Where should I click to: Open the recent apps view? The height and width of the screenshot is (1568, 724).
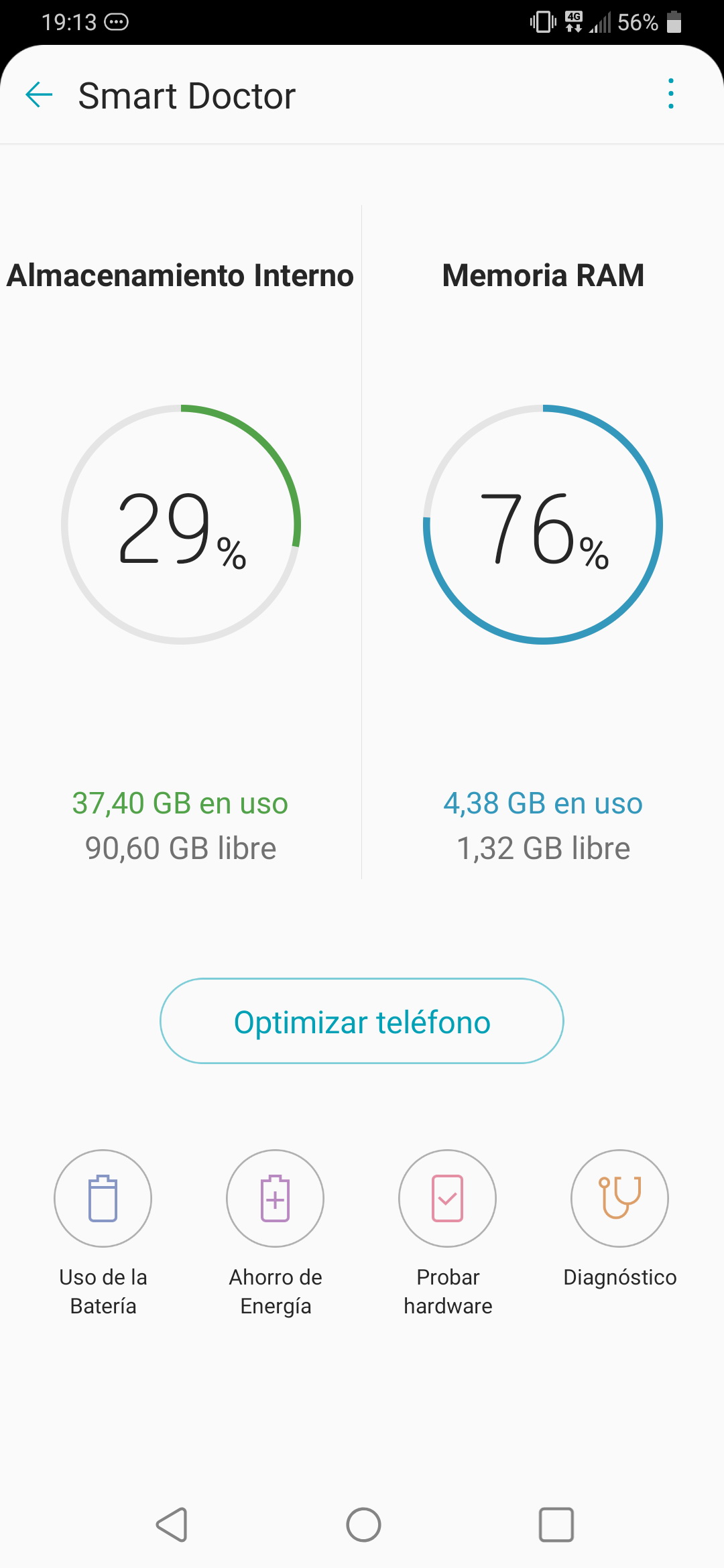(556, 1525)
